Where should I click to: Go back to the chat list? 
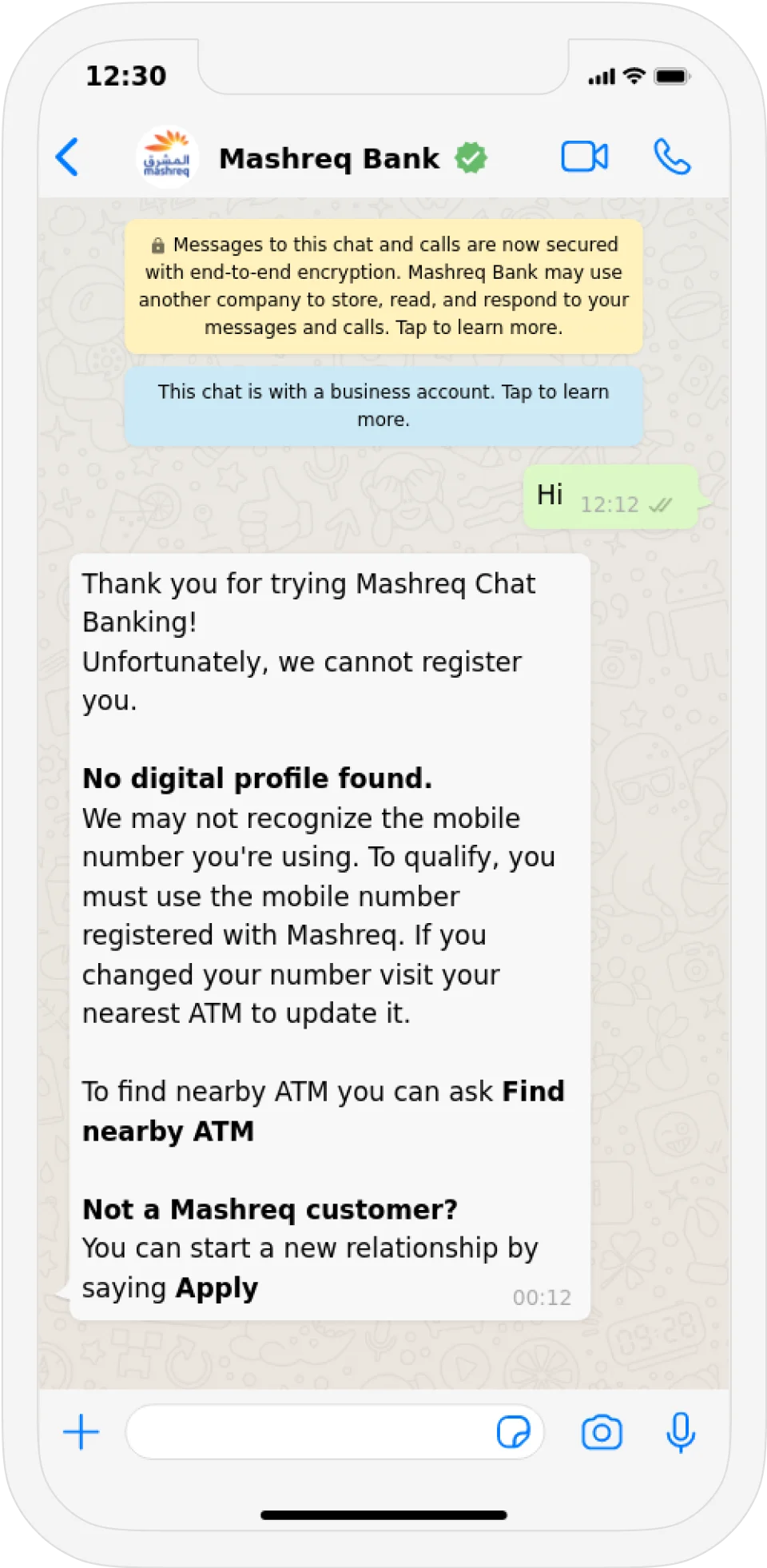pyautogui.click(x=68, y=157)
